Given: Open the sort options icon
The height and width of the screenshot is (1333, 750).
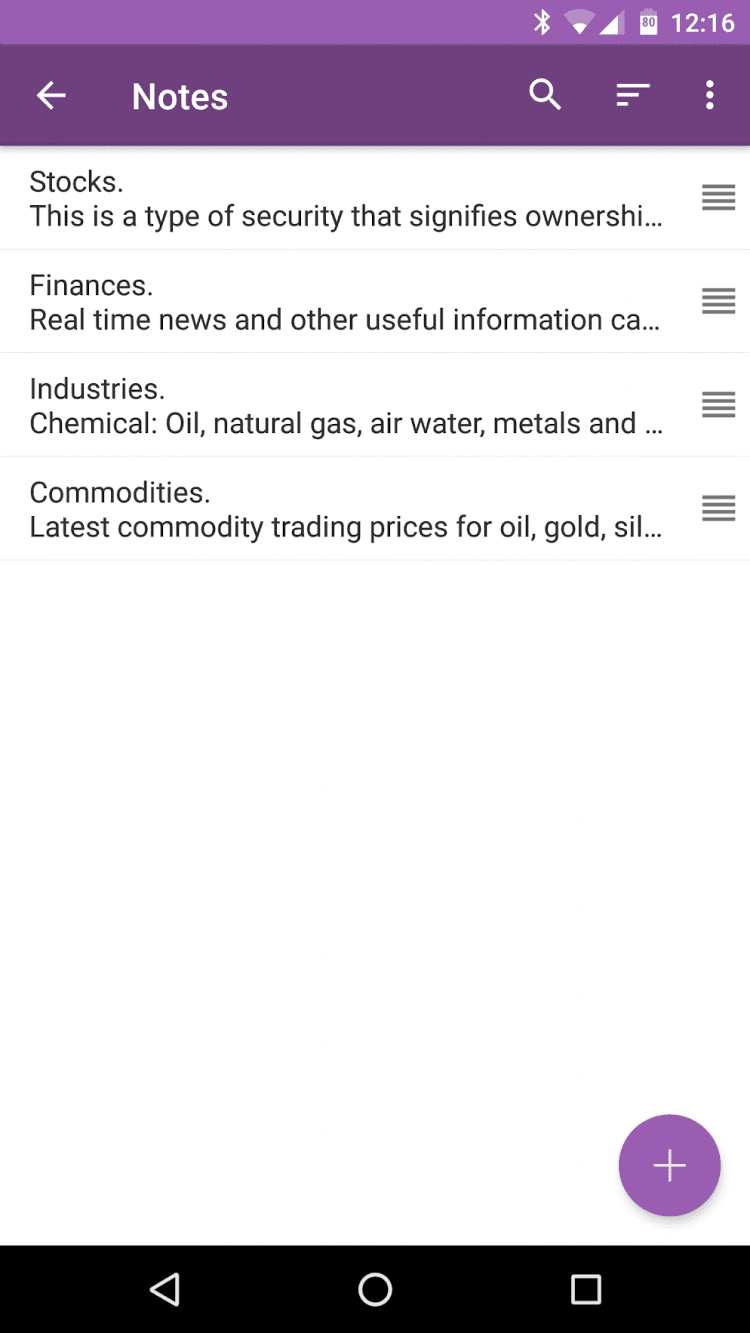Looking at the screenshot, I should point(632,95).
